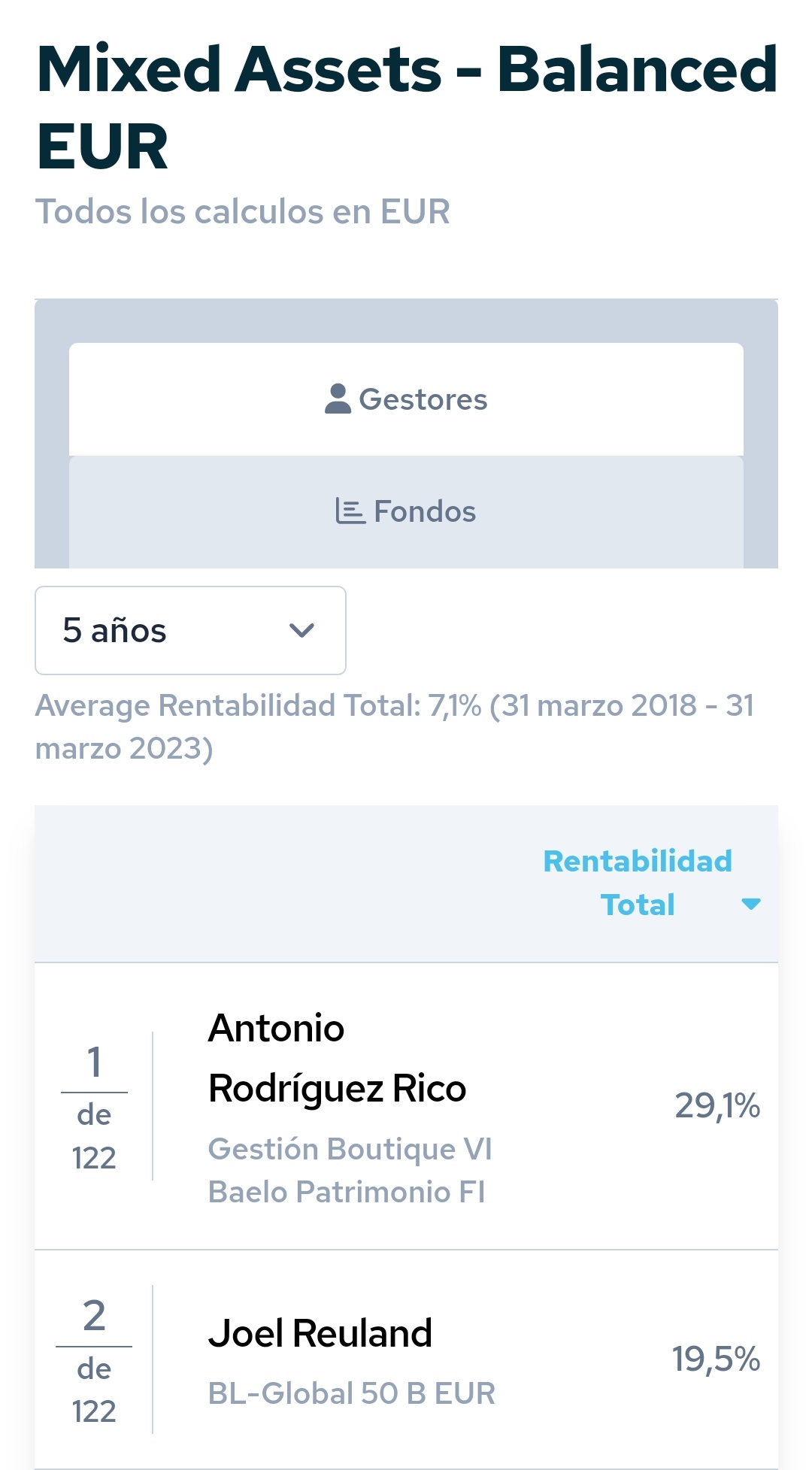Open fund BL-Global 50 B EUR
This screenshot has height=1470, width=812.
(351, 1393)
